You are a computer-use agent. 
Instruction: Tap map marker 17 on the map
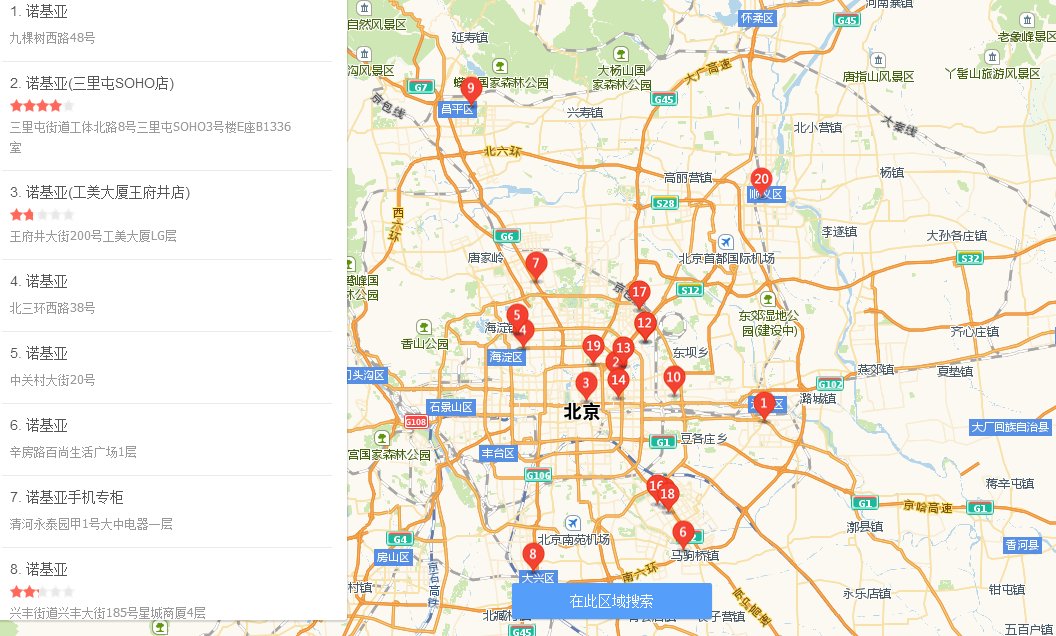640,293
